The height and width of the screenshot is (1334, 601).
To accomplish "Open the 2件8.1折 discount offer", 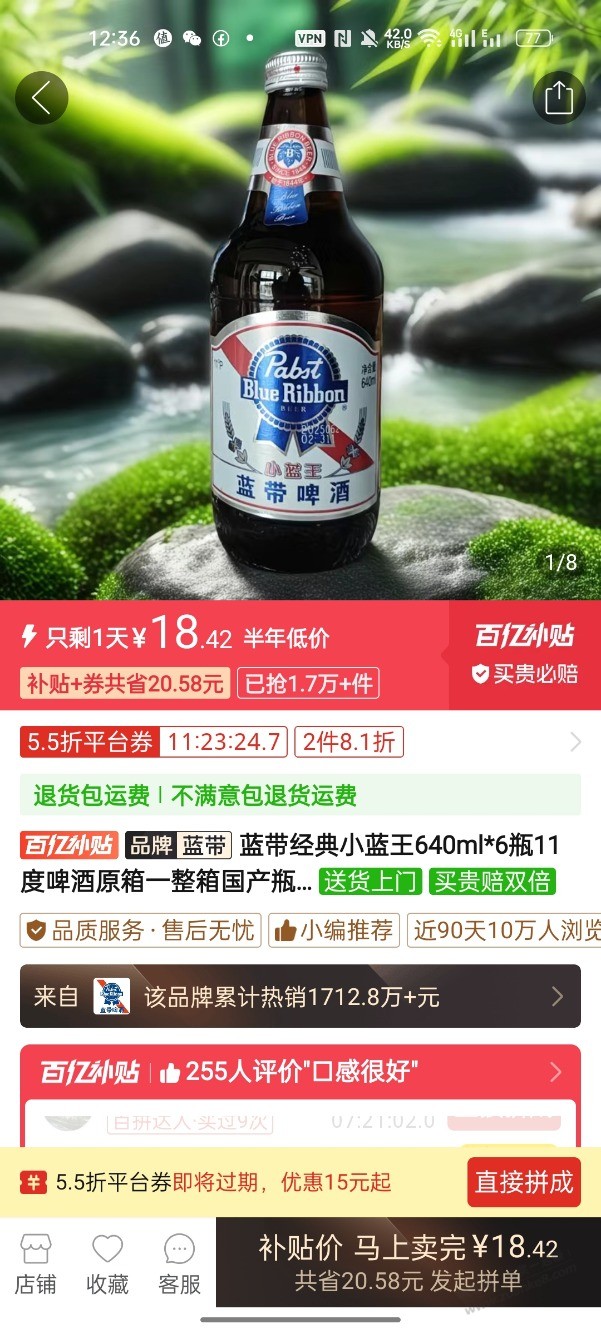I will pos(349,742).
